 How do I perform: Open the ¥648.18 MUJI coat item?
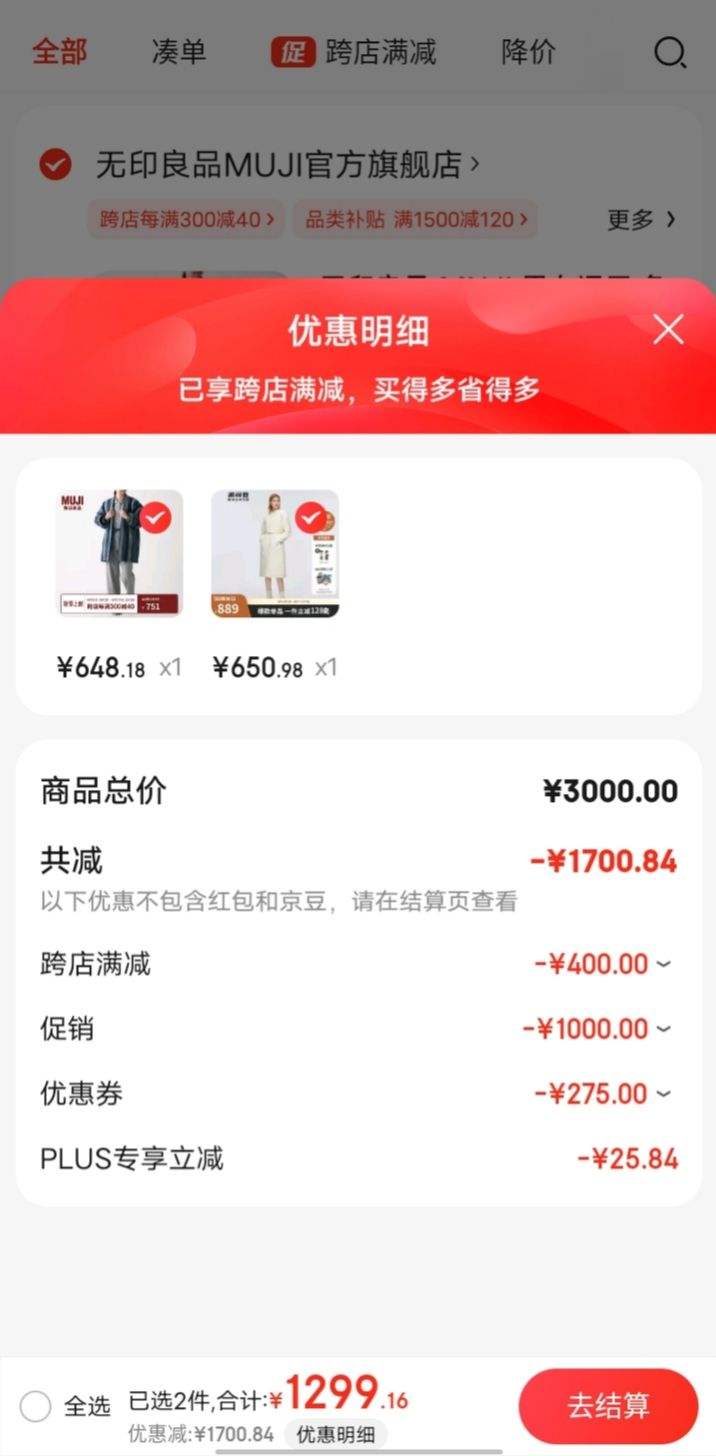pos(119,553)
